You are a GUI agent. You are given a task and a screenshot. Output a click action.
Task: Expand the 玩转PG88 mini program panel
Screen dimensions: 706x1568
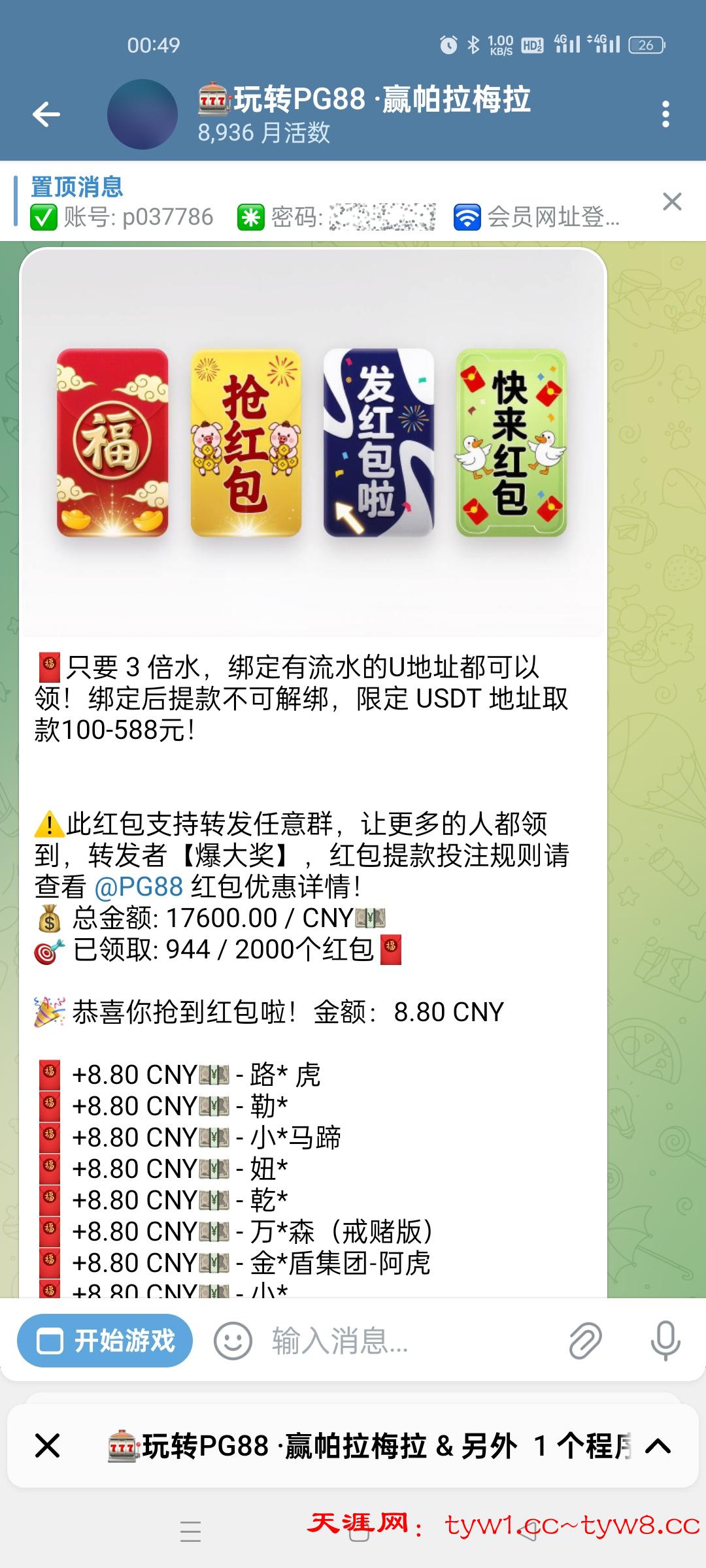coord(658,1446)
